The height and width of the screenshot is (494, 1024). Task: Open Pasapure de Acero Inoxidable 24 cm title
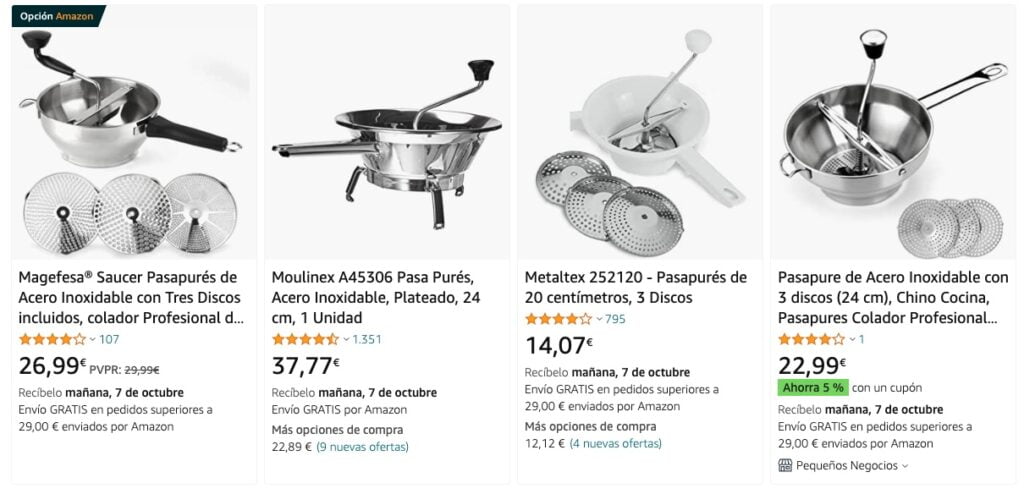click(x=893, y=297)
